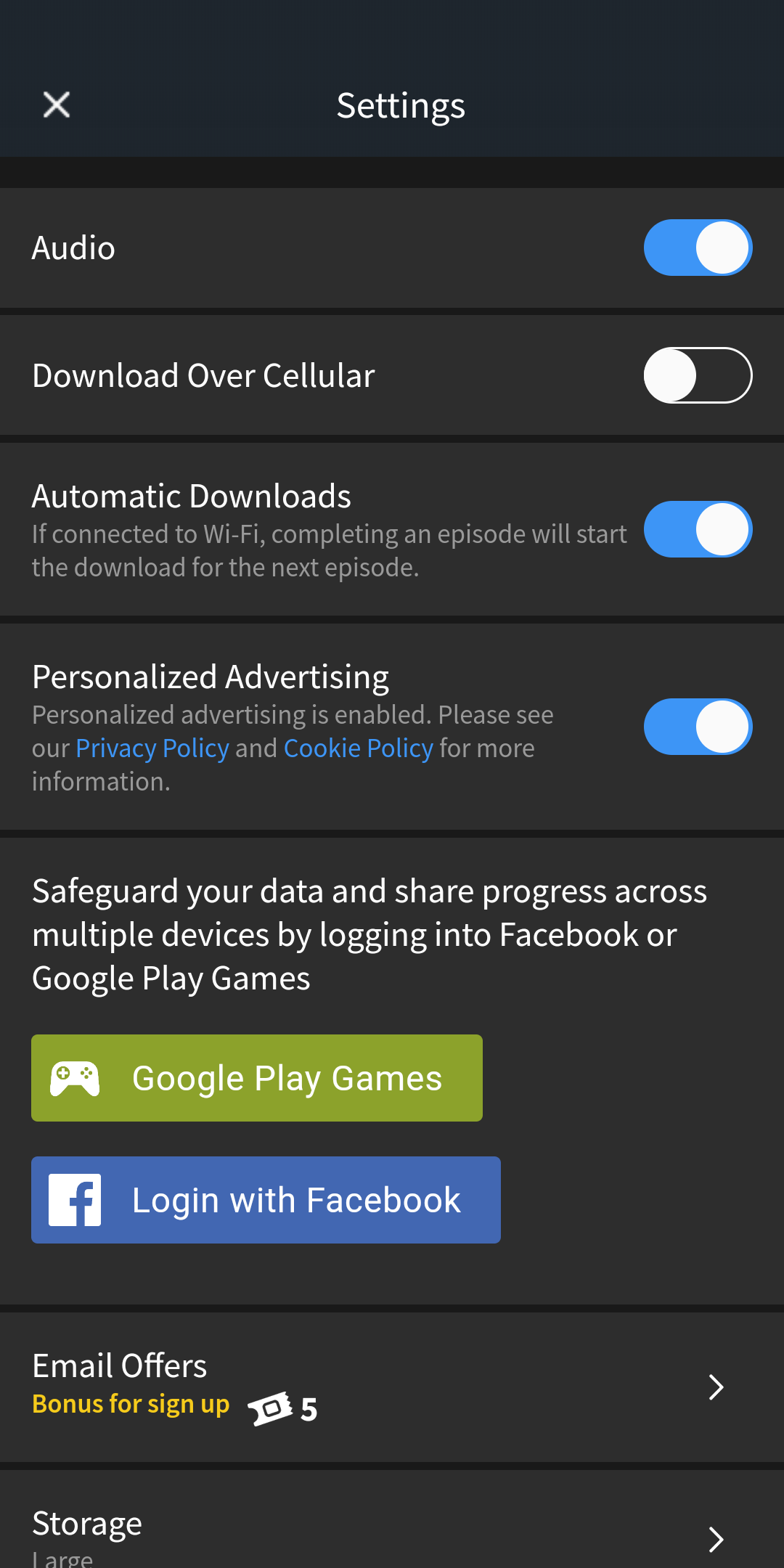Enable Download Over Cellular
The image size is (784, 1568).
pos(698,375)
